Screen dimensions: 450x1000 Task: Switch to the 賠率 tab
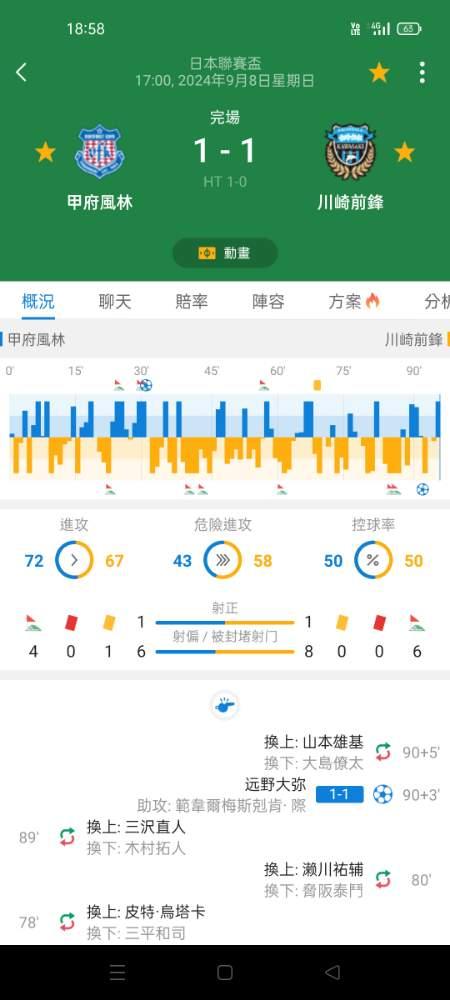191,301
